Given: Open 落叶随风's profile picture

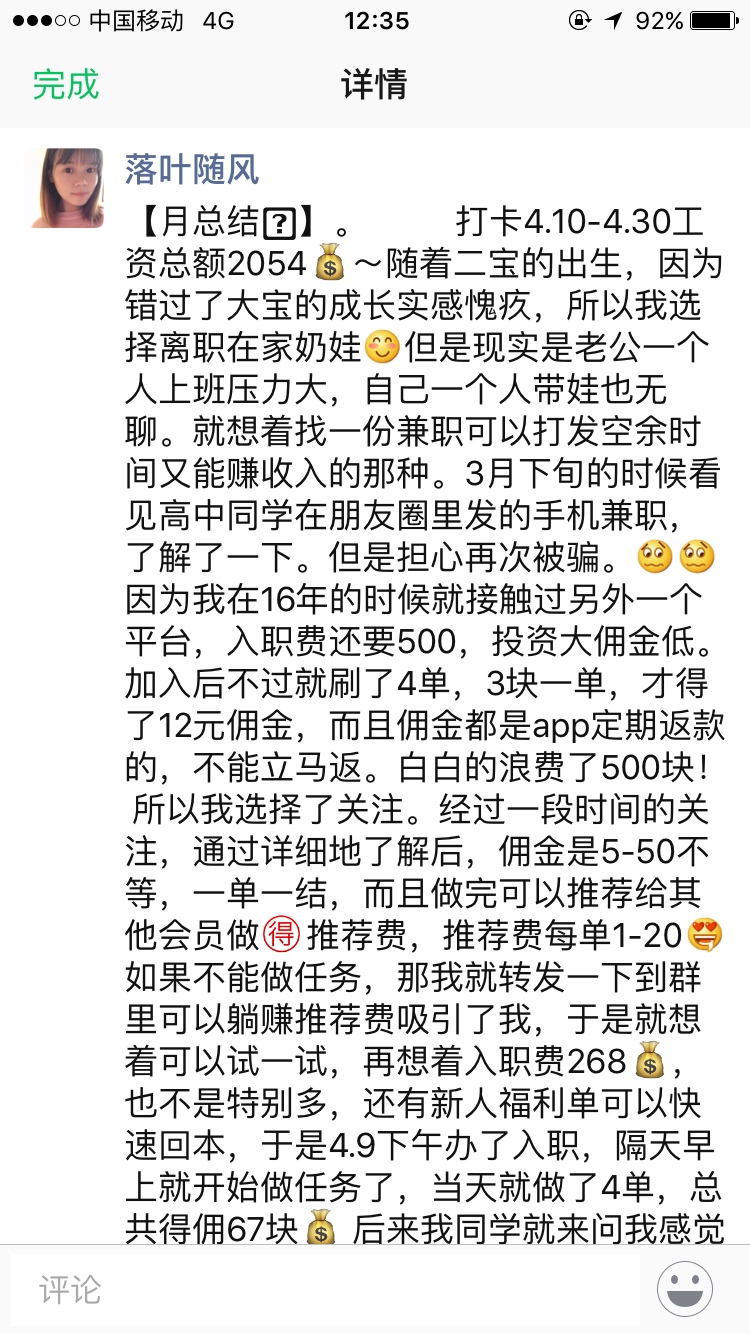Looking at the screenshot, I should coord(65,188).
